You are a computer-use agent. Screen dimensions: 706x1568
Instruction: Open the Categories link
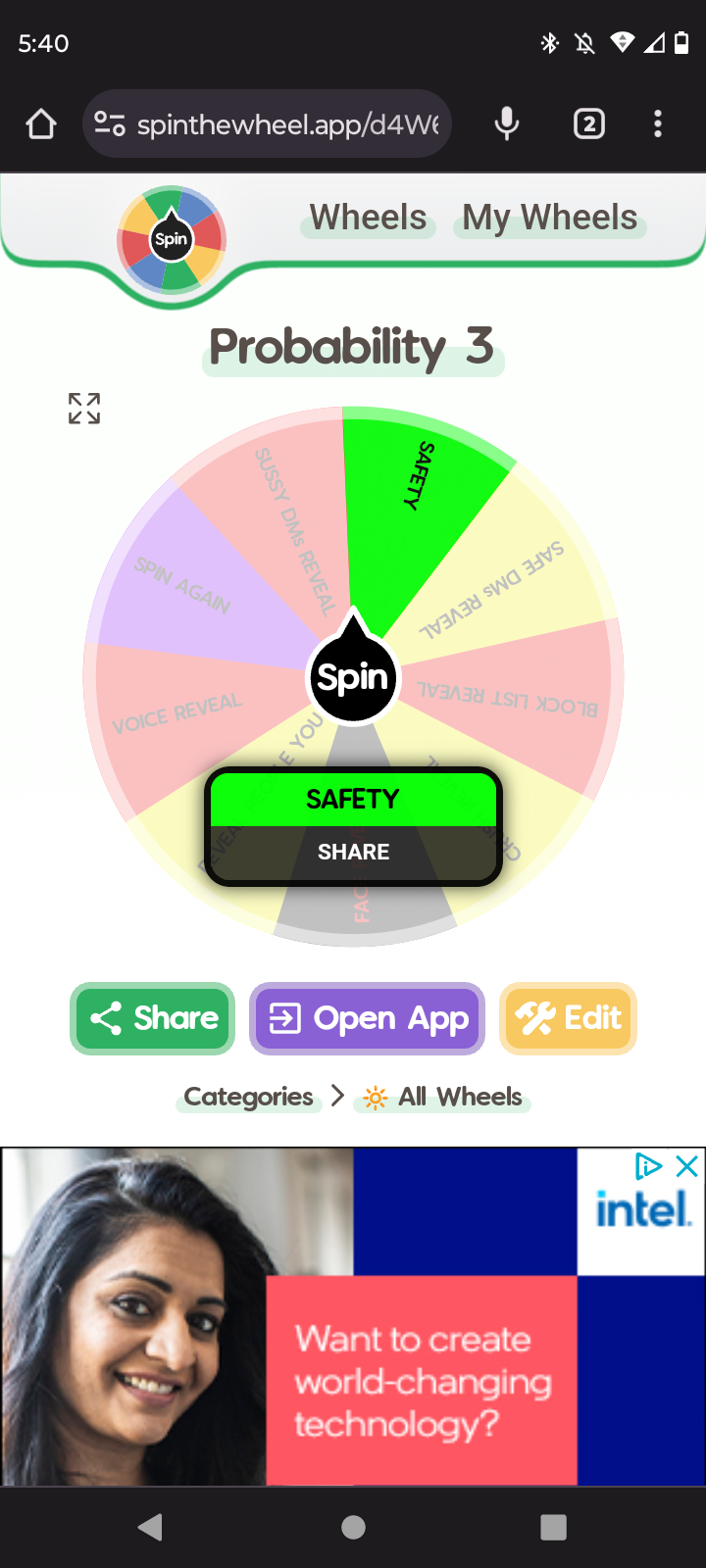pos(249,1097)
